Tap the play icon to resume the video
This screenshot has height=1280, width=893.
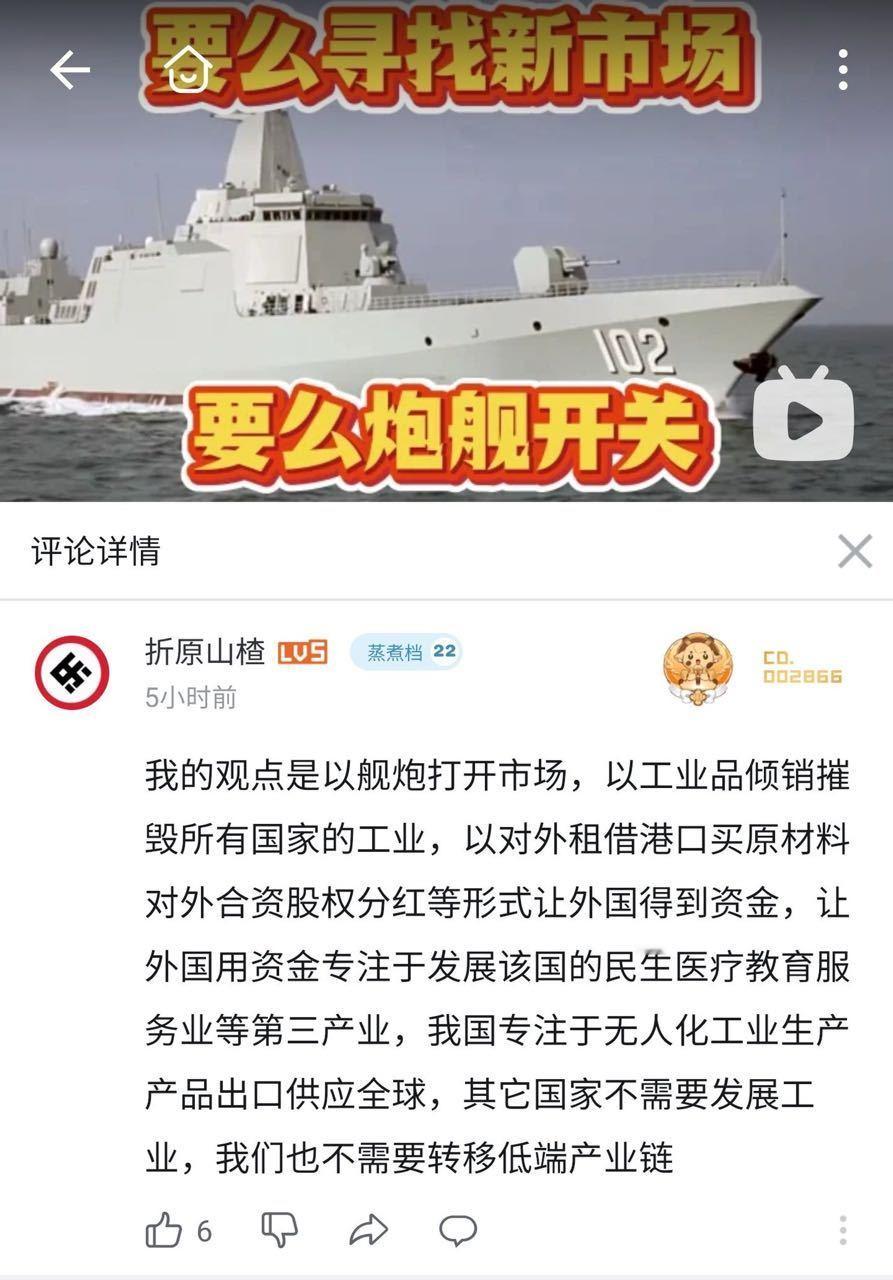coord(804,414)
